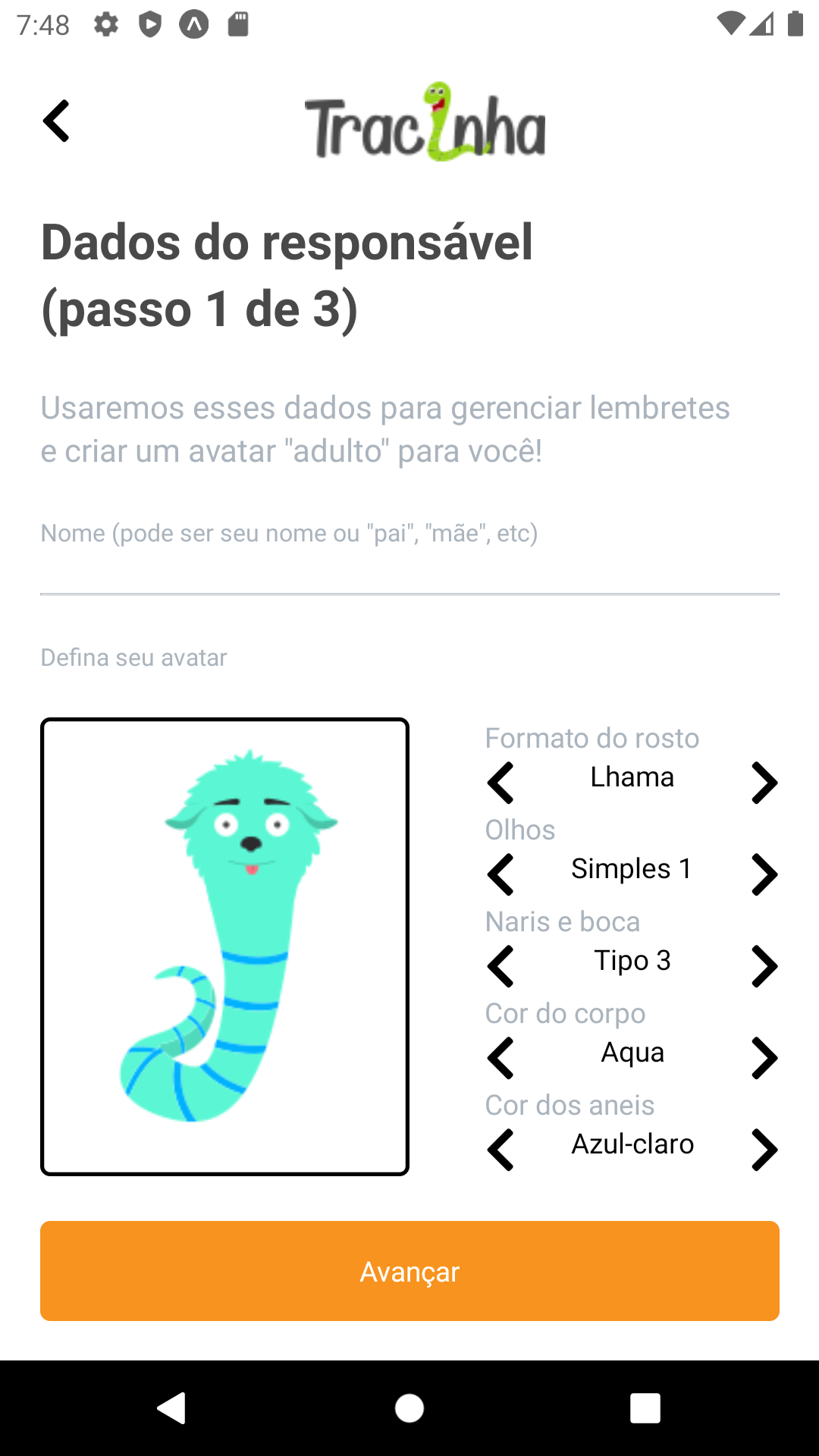819x1456 pixels.
Task: Choose next Naris e boca type
Action: pos(764,966)
